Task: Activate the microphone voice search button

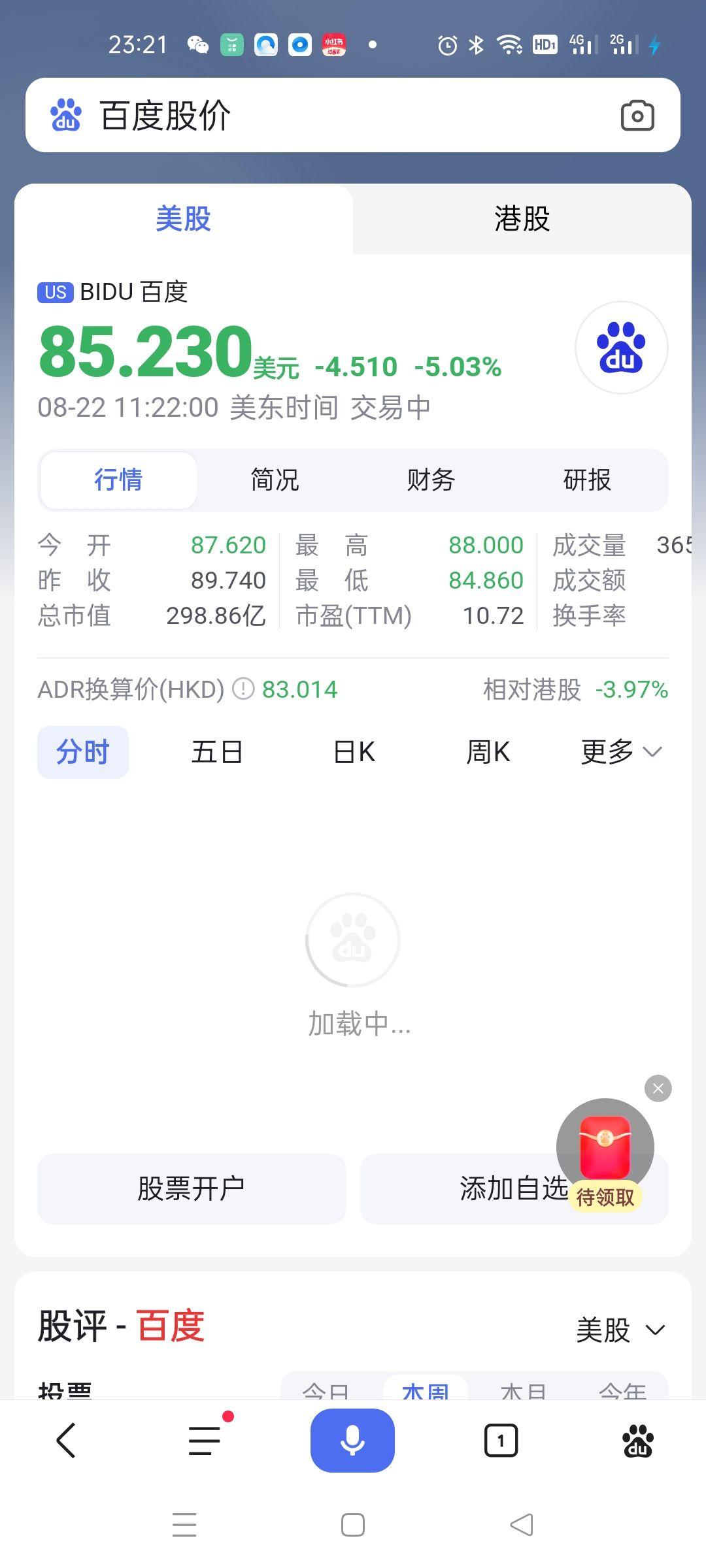Action: coord(352,1441)
